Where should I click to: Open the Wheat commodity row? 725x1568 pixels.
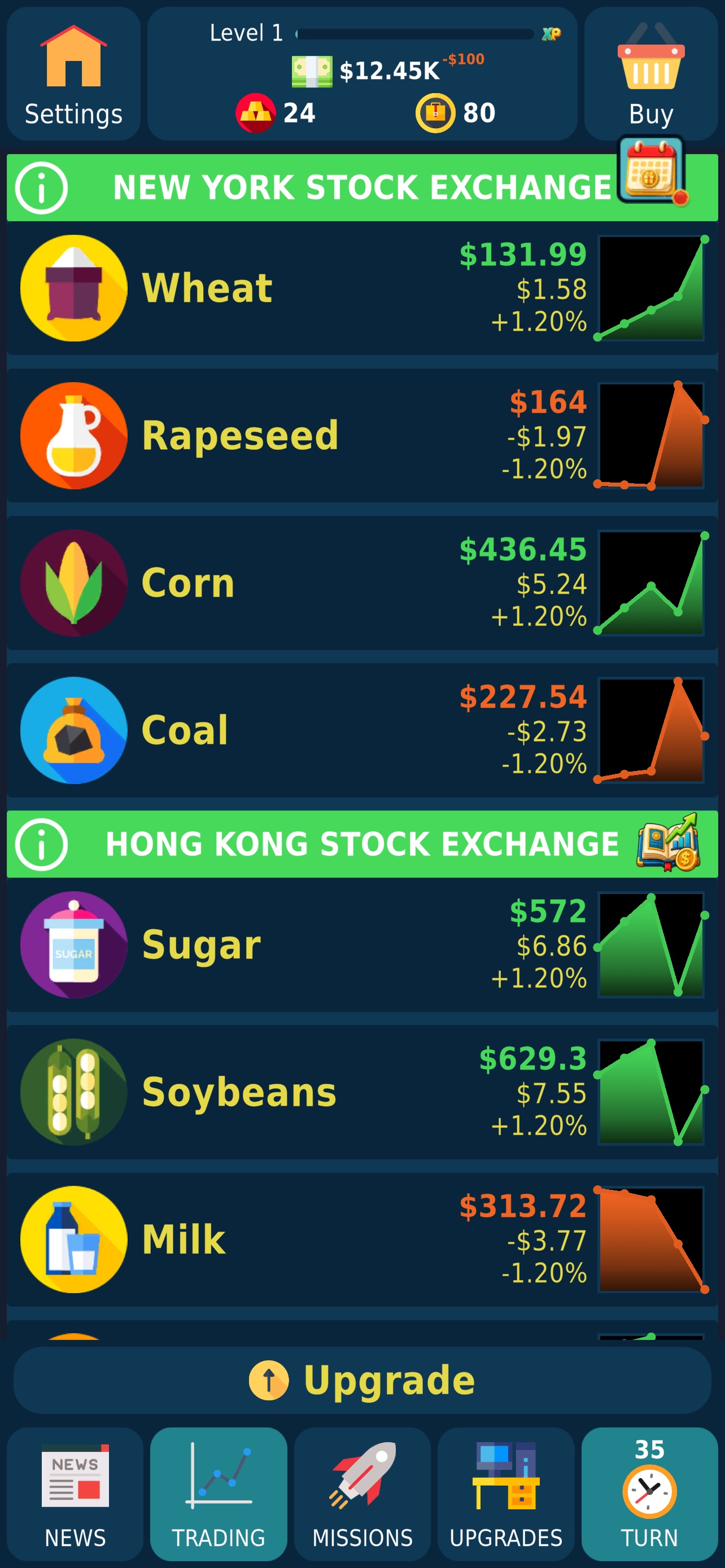tap(362, 288)
